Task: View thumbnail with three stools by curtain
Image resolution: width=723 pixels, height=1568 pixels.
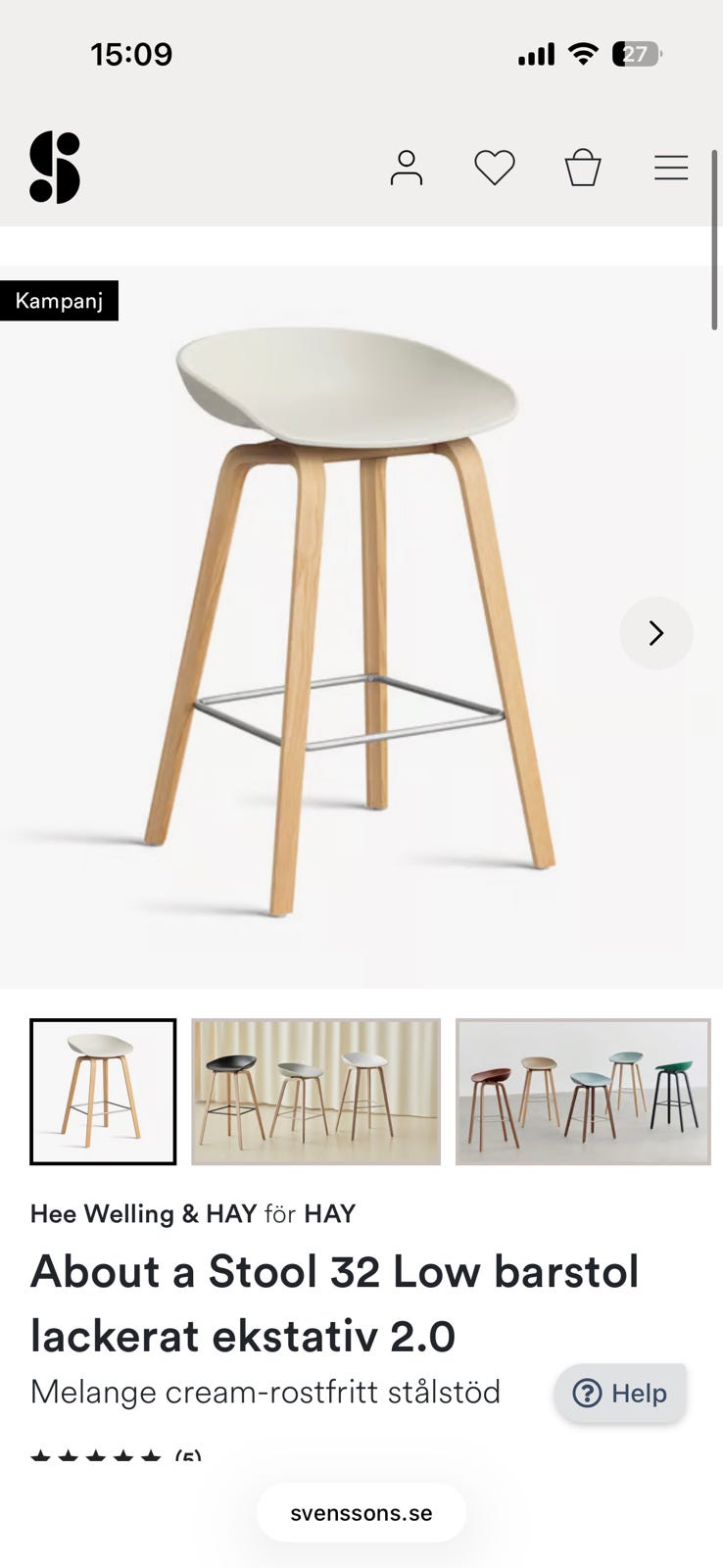Action: (315, 1092)
